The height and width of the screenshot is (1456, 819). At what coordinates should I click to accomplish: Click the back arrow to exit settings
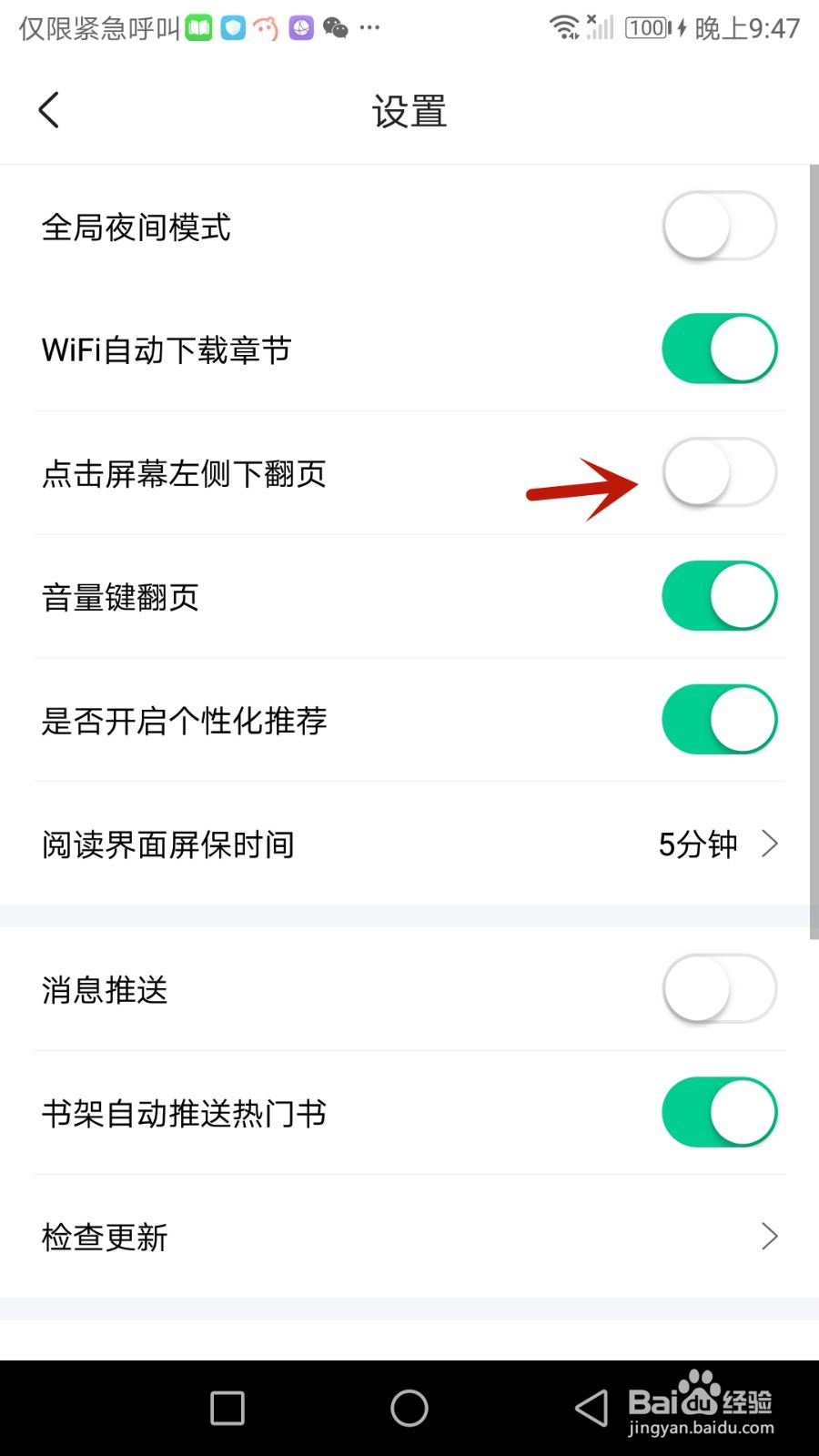click(48, 109)
